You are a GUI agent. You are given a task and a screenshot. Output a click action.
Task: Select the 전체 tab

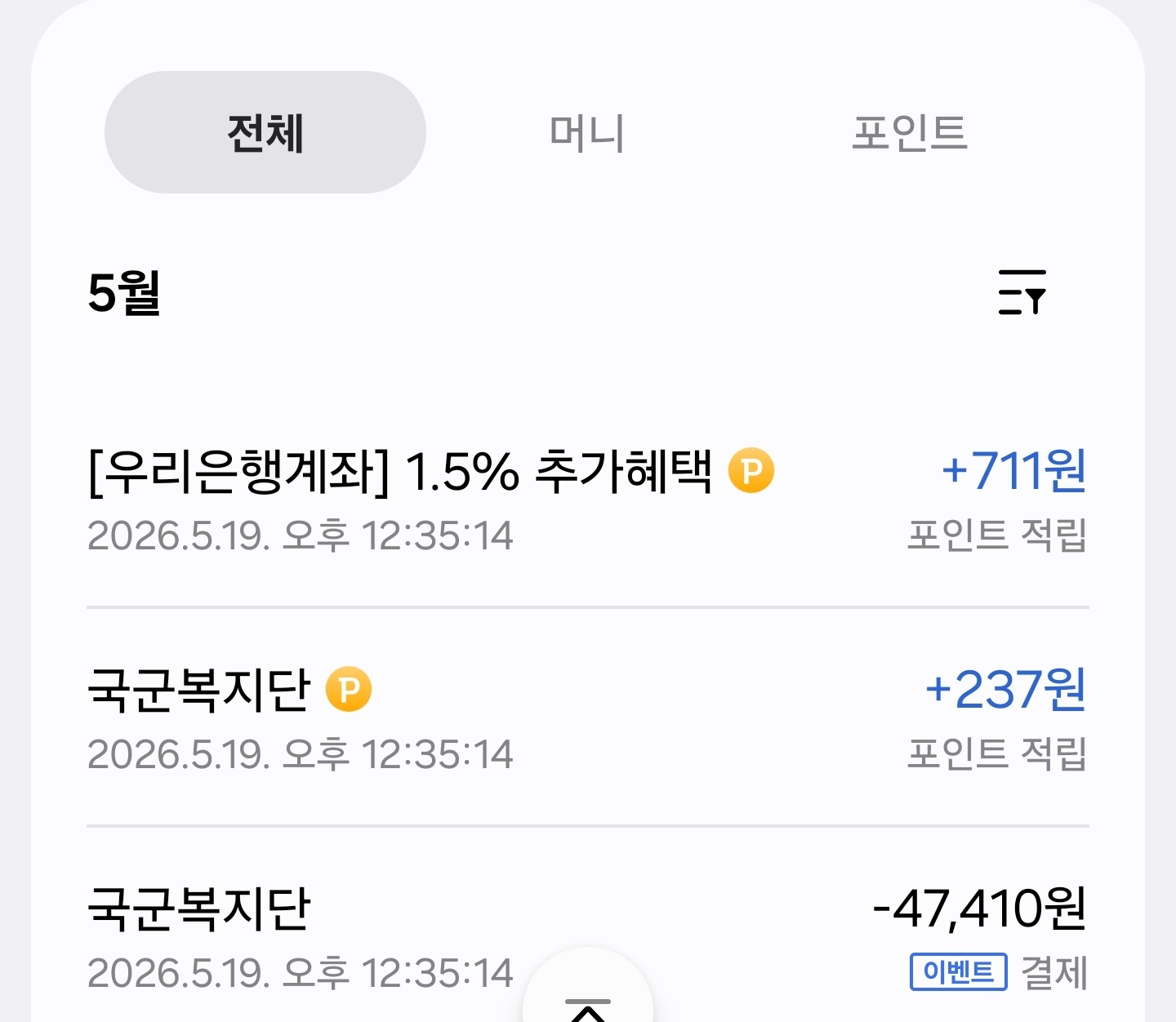(265, 132)
